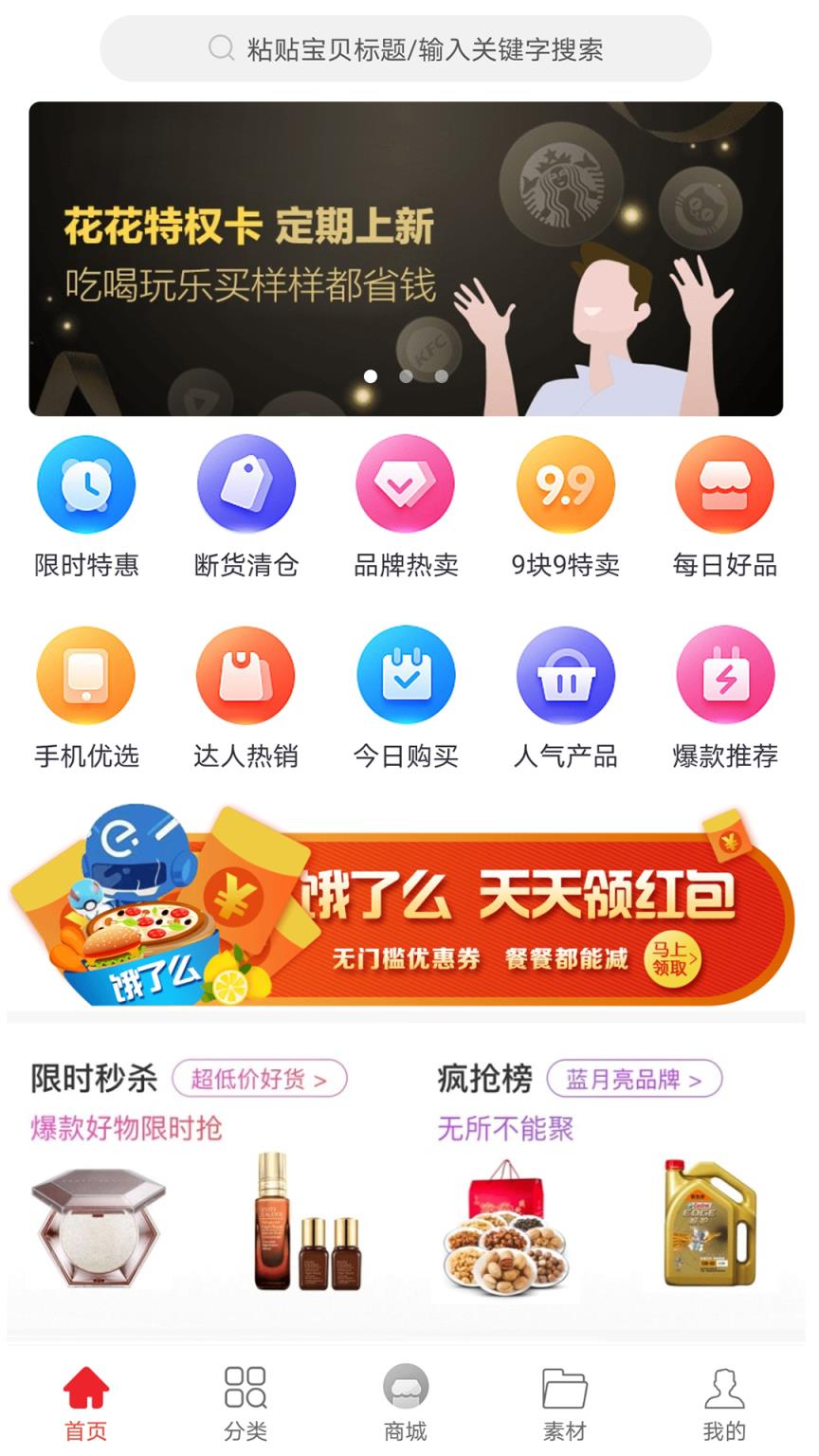Select the 断货清仓 clearance icon
Image resolution: width=819 pixels, height=1456 pixels.
[246, 483]
